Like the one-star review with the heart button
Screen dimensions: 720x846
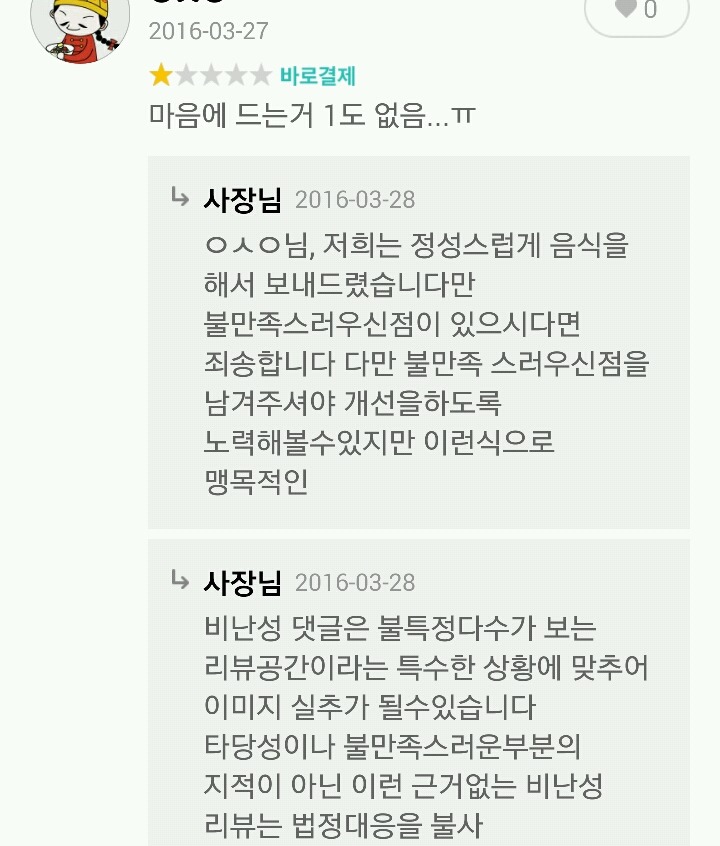636,11
